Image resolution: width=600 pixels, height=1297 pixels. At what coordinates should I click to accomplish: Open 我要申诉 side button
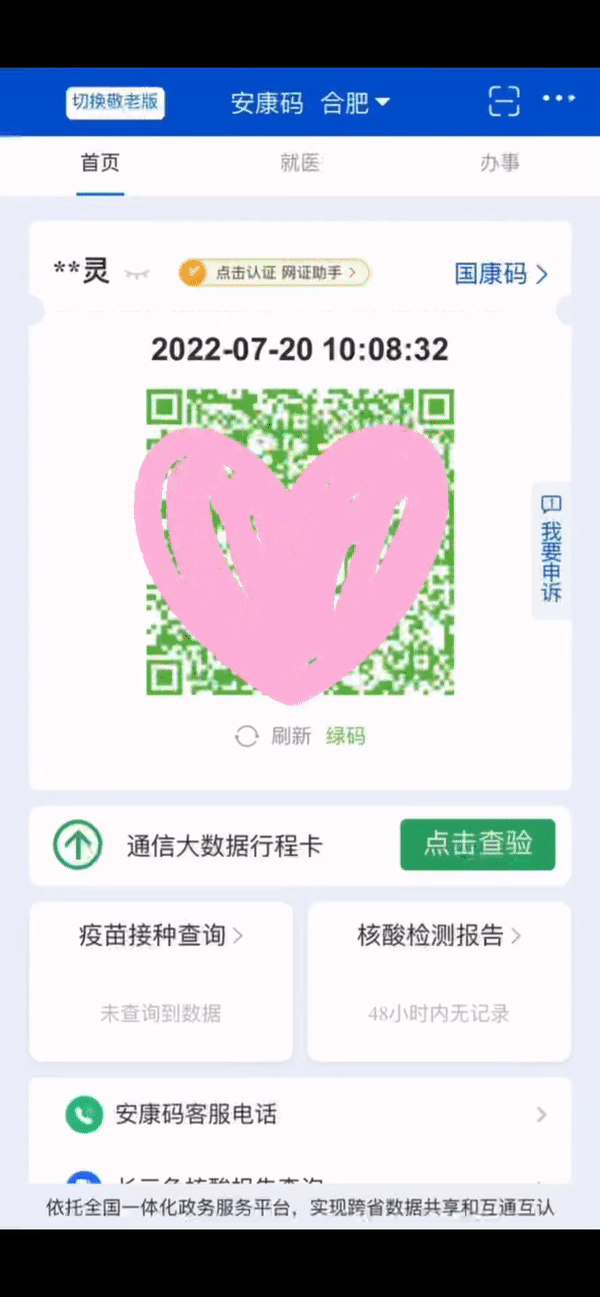point(551,550)
